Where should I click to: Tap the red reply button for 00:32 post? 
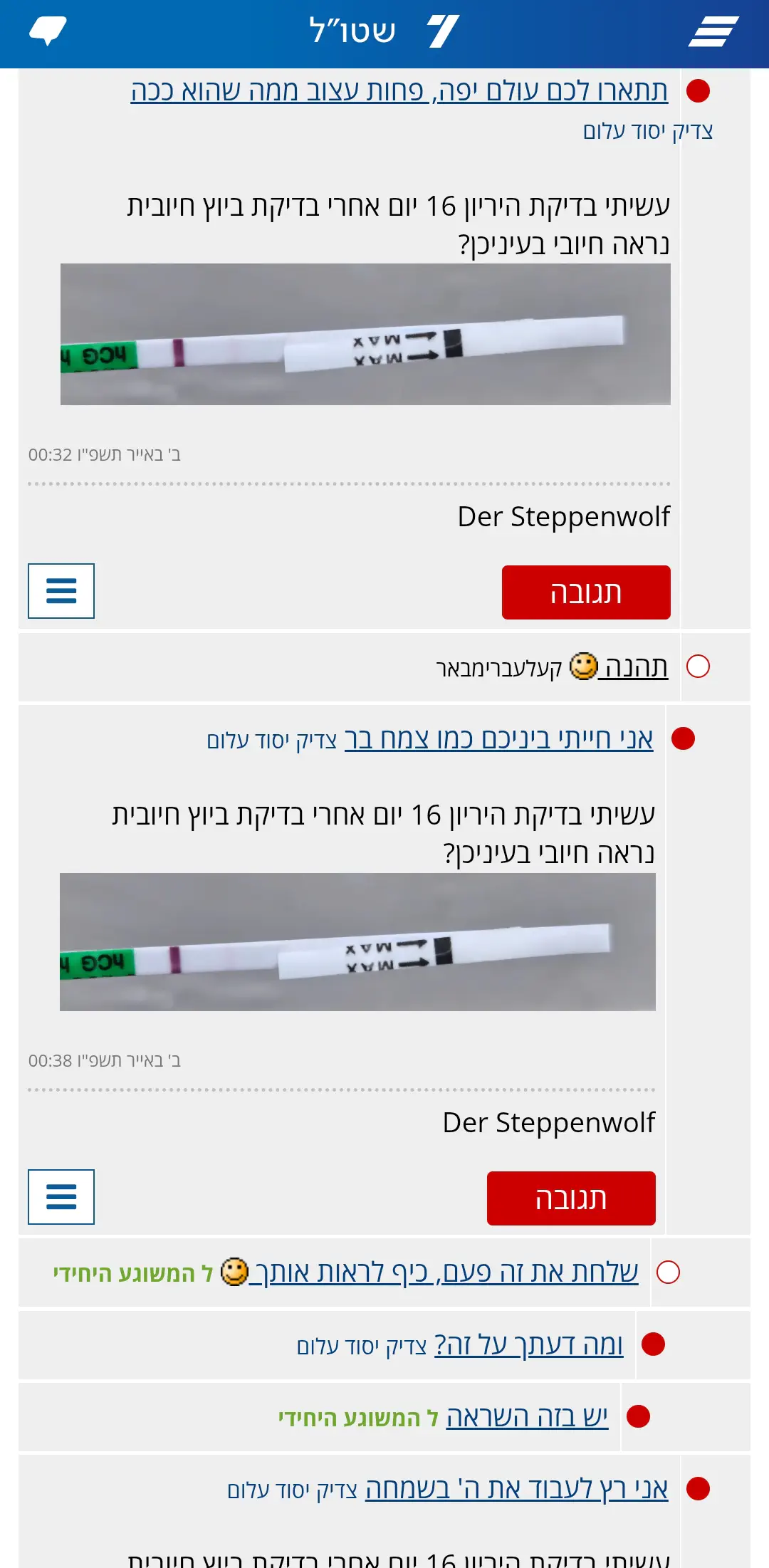586,592
